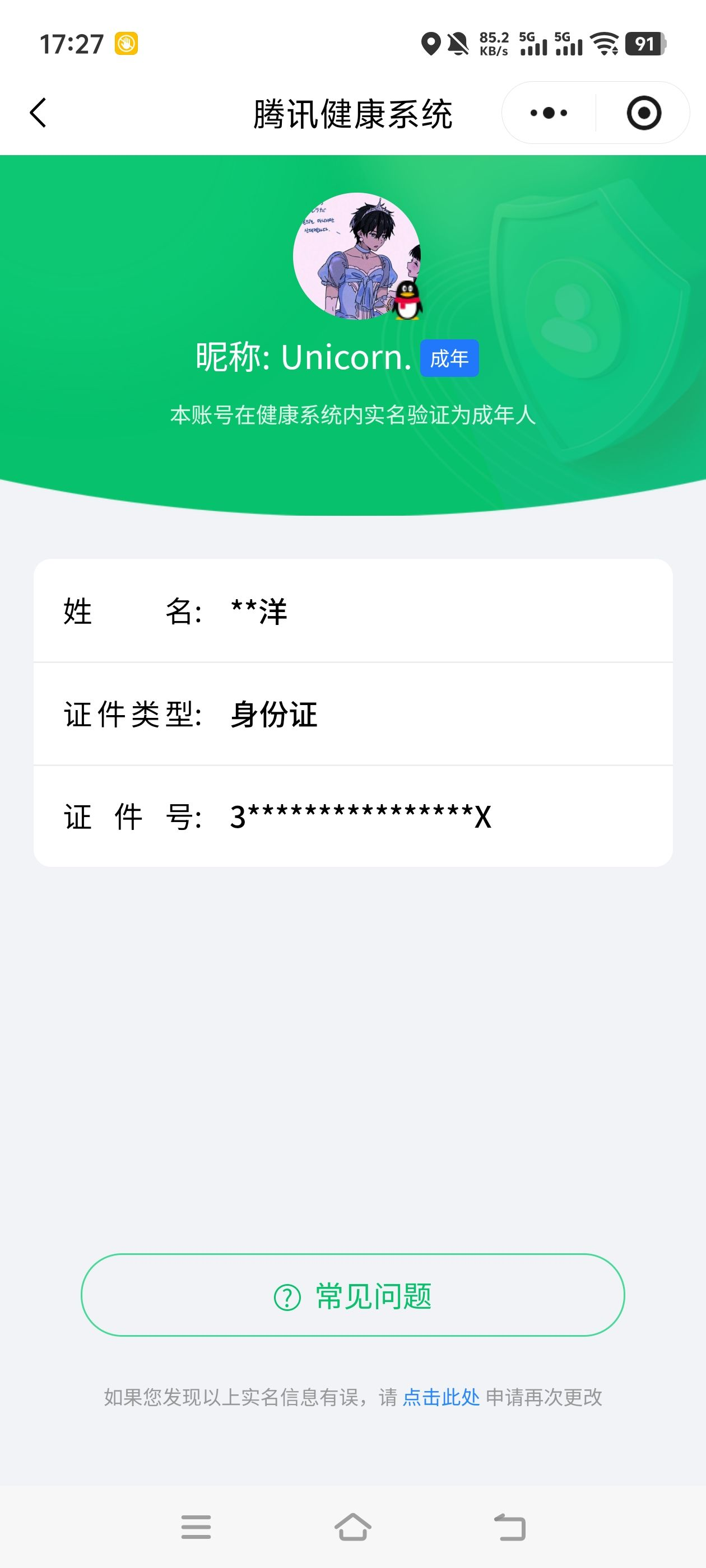Select the 证件类型 row showing 身份证
This screenshot has height=1568, width=706.
(354, 715)
